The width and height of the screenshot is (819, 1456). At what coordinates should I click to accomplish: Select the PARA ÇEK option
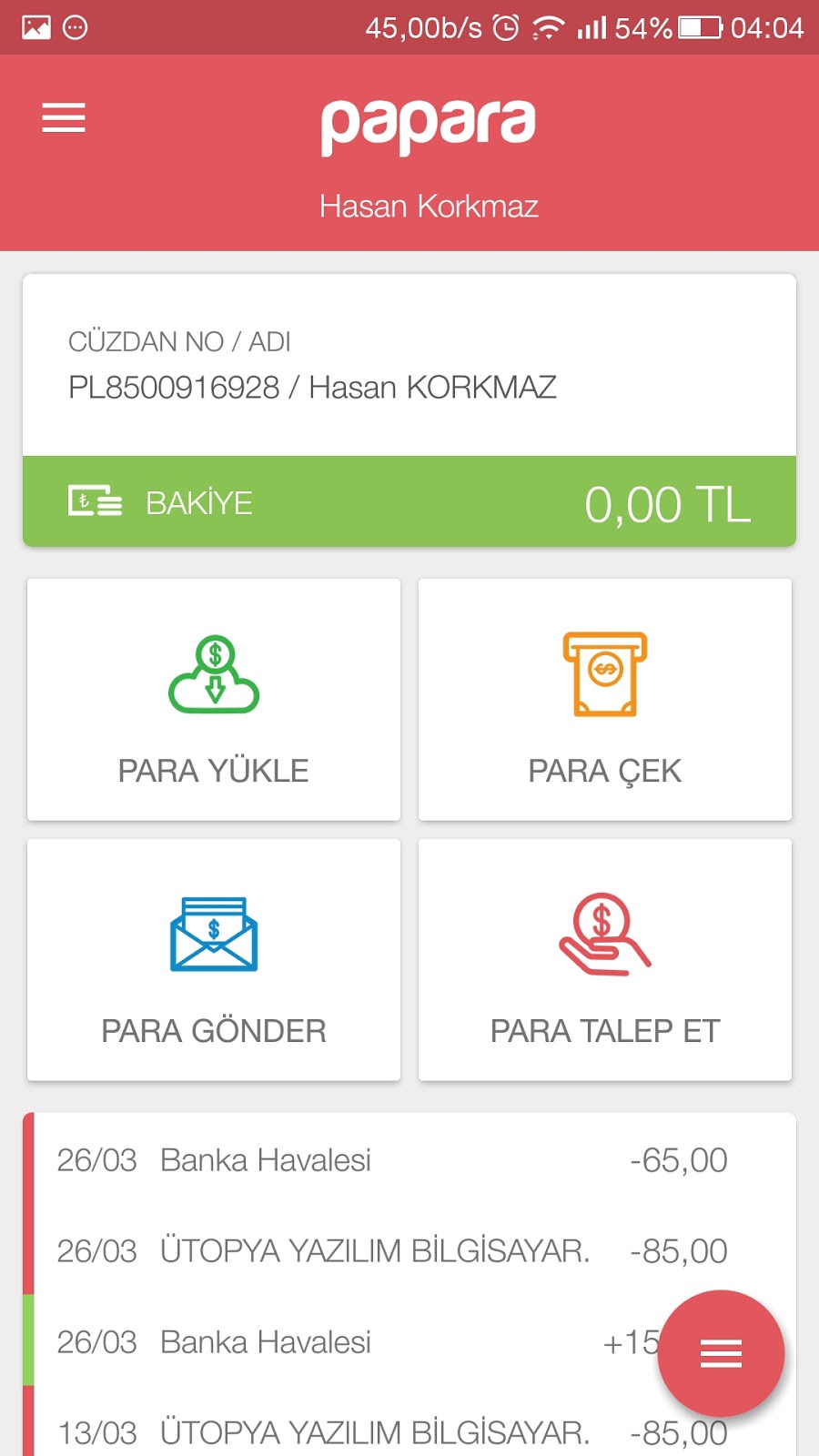point(605,700)
